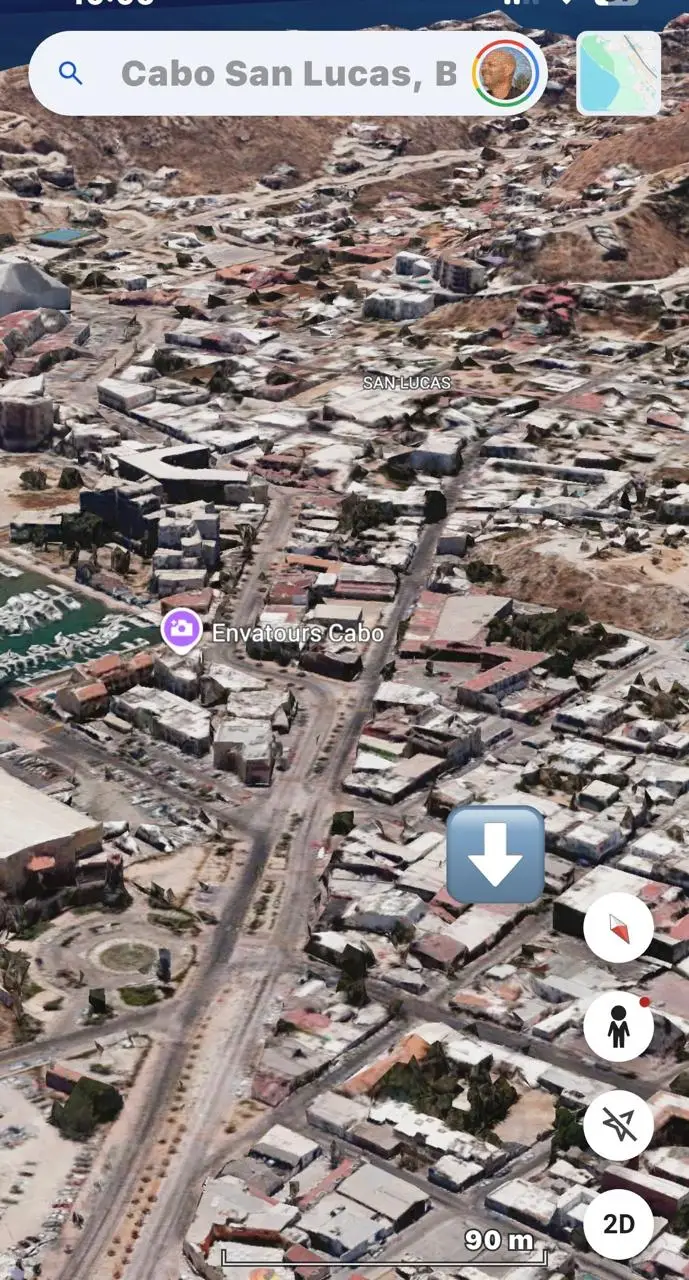Enter Street View with the pegman button
Image resolution: width=689 pixels, height=1280 pixels.
point(618,1027)
